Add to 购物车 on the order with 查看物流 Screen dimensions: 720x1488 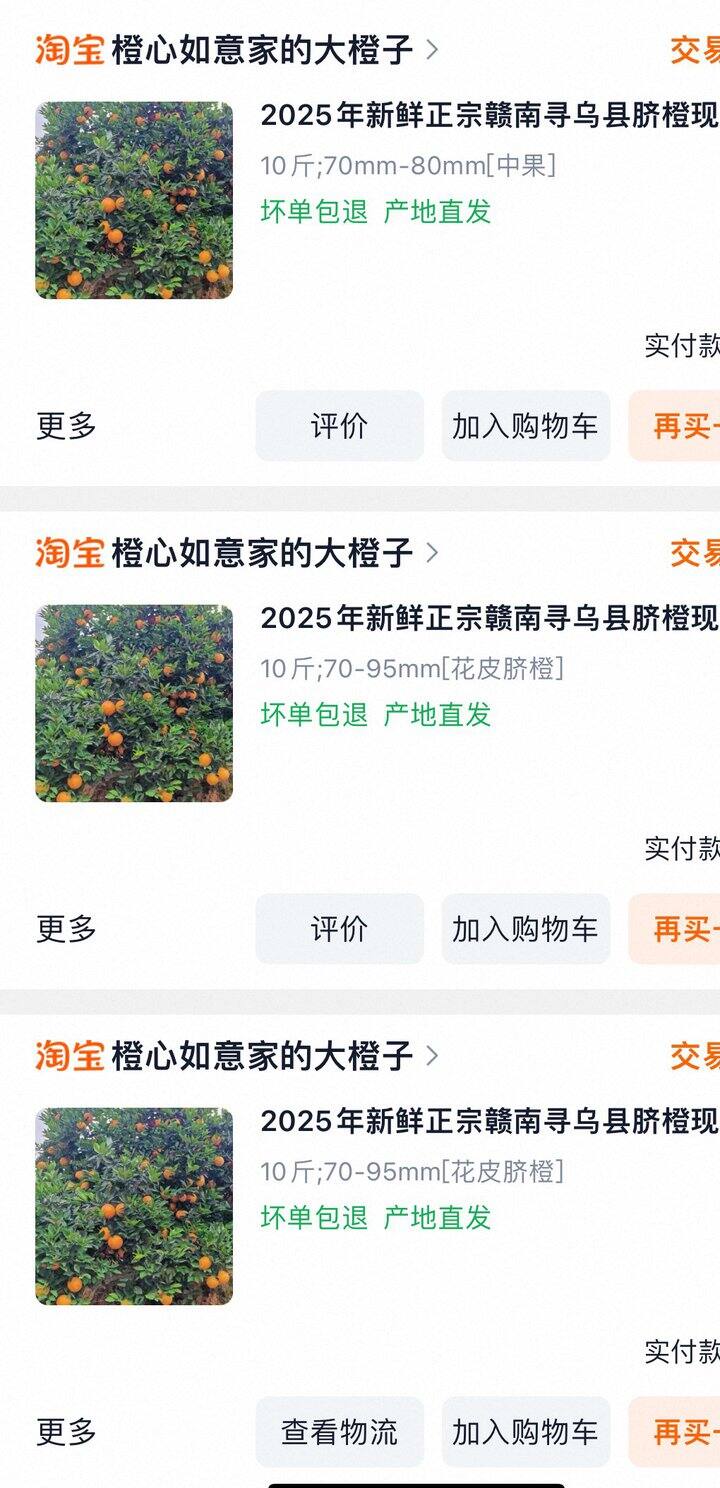click(526, 1432)
